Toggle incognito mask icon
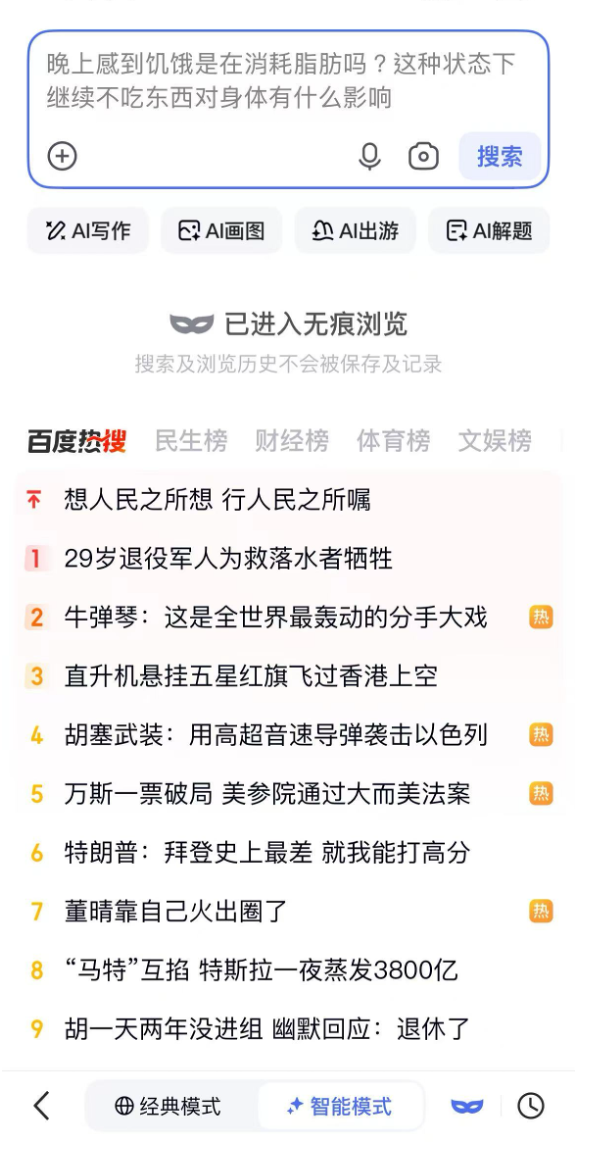The image size is (600, 1160). [x=468, y=1107]
